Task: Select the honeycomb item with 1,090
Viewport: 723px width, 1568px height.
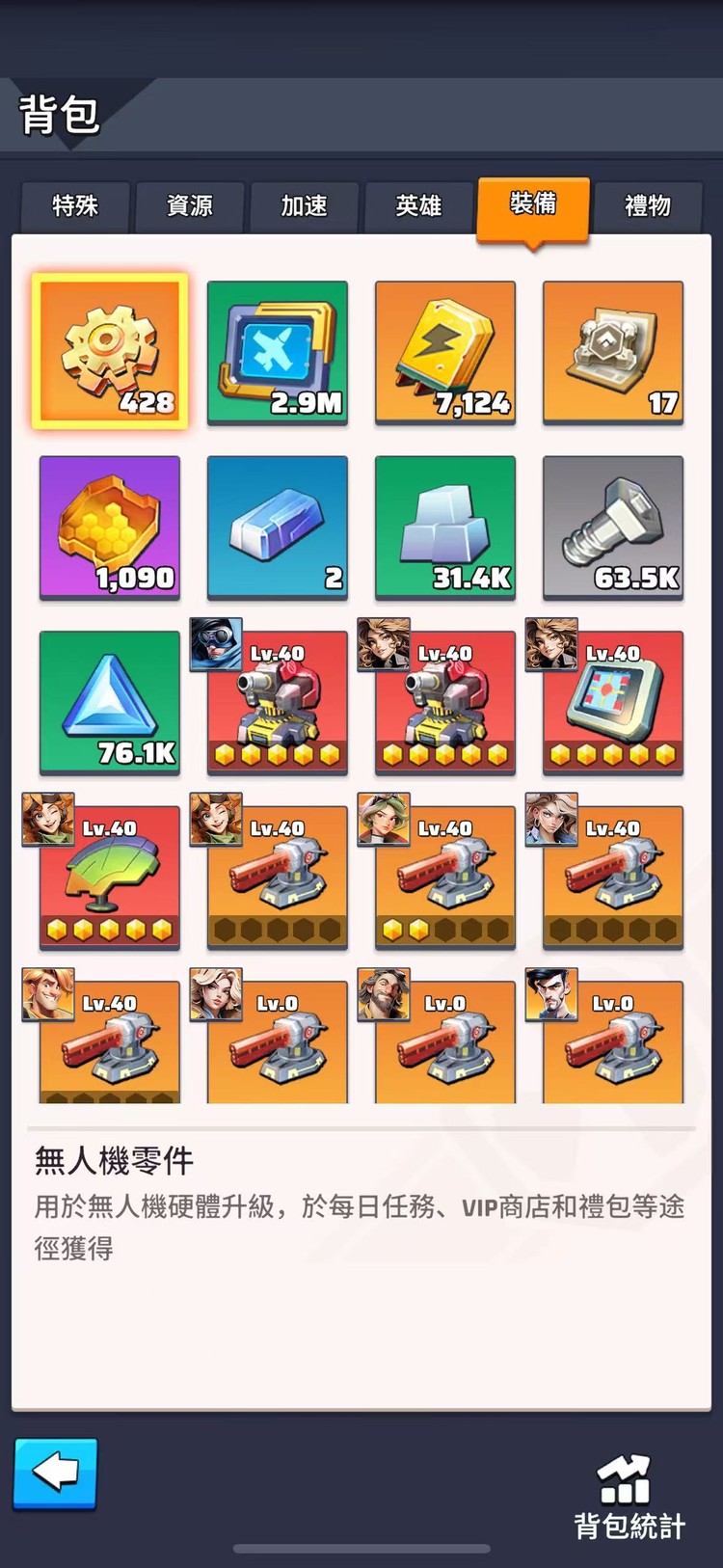Action: click(x=110, y=527)
